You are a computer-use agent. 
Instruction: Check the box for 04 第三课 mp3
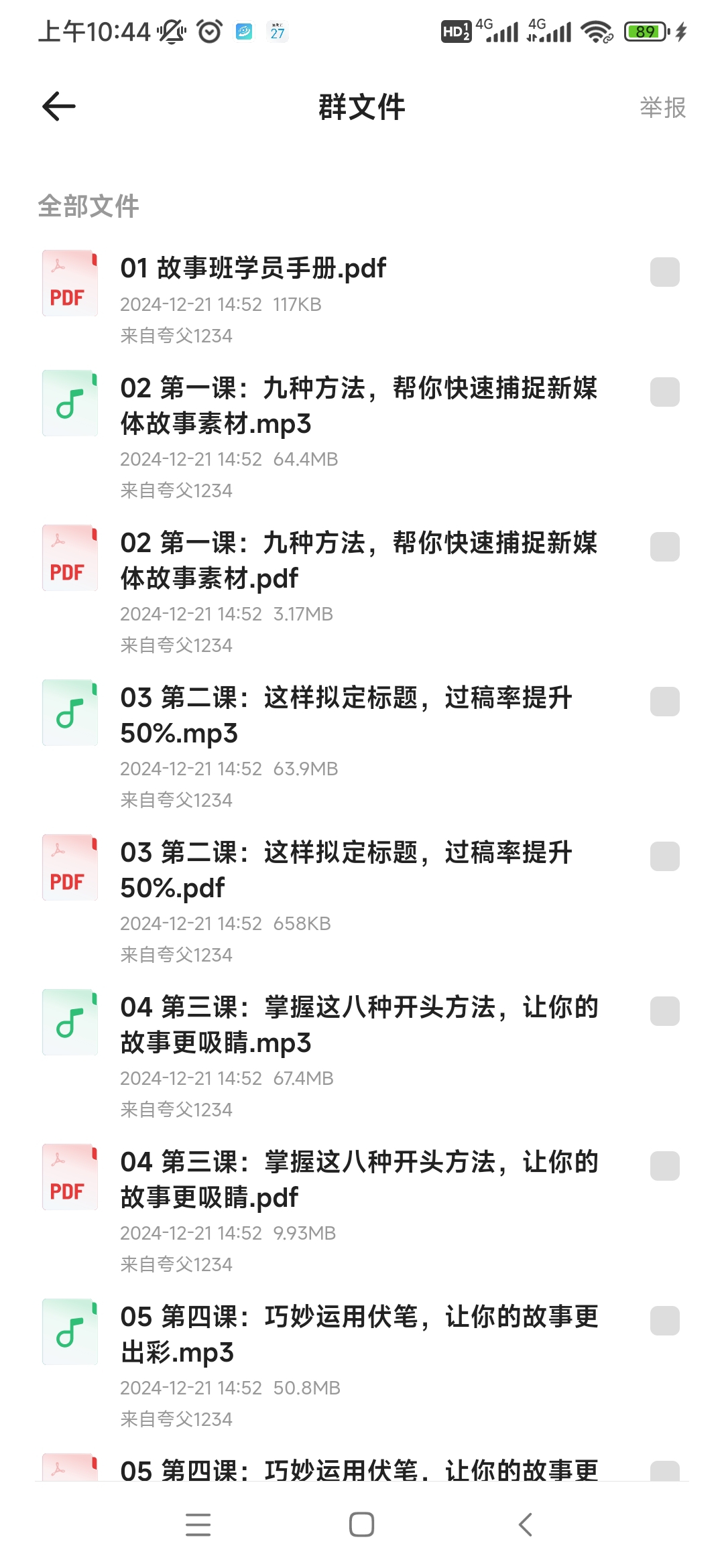click(665, 1011)
